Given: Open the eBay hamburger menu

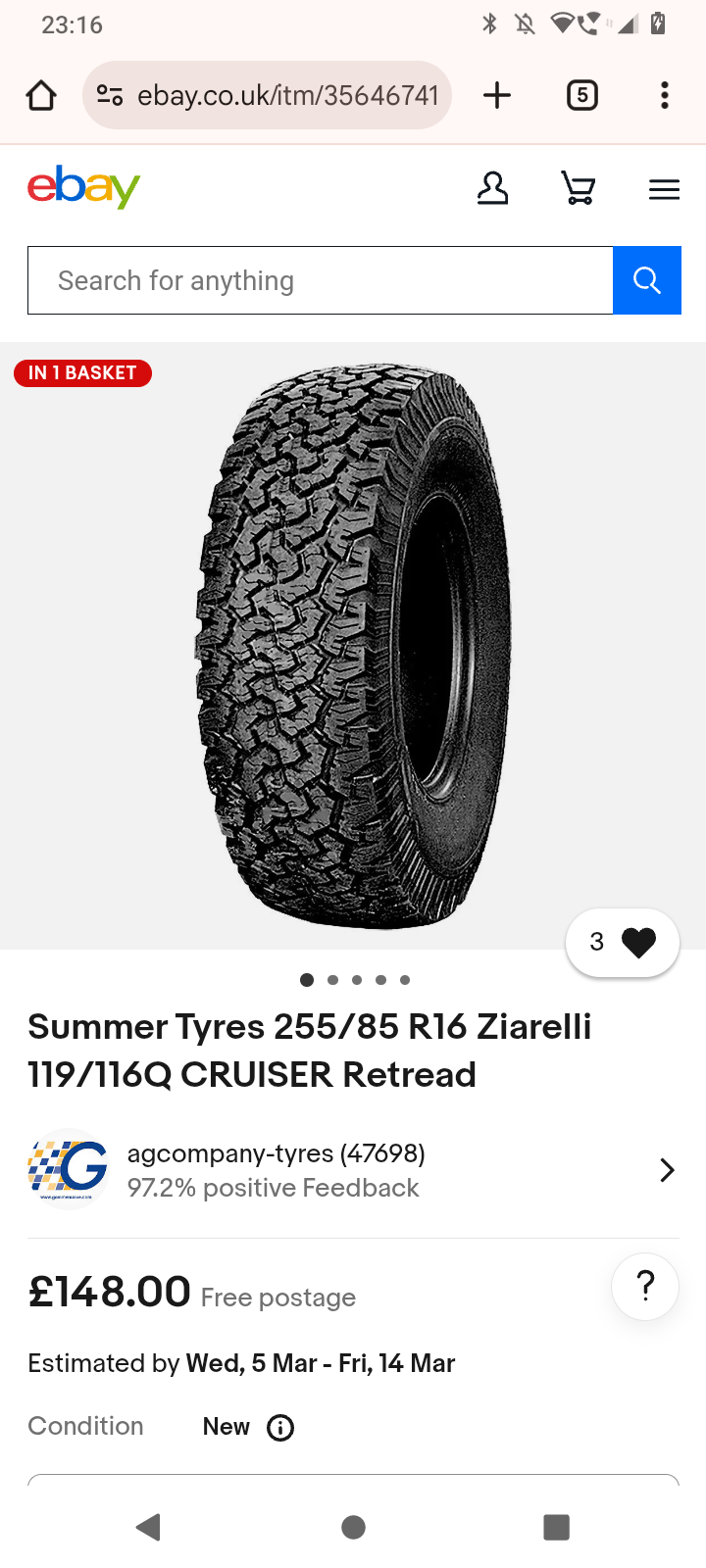Looking at the screenshot, I should pyautogui.click(x=664, y=189).
